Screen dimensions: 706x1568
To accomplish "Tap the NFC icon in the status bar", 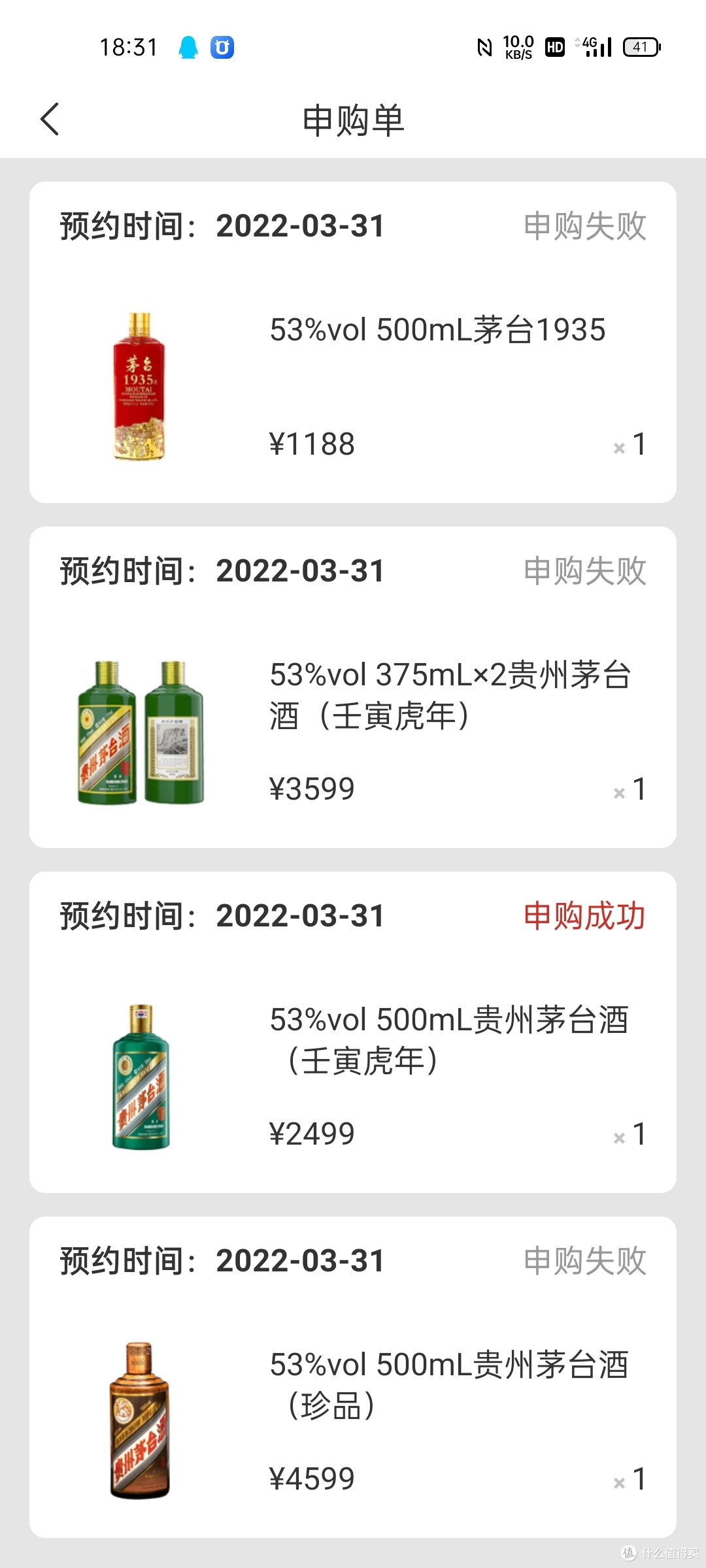I will click(484, 46).
